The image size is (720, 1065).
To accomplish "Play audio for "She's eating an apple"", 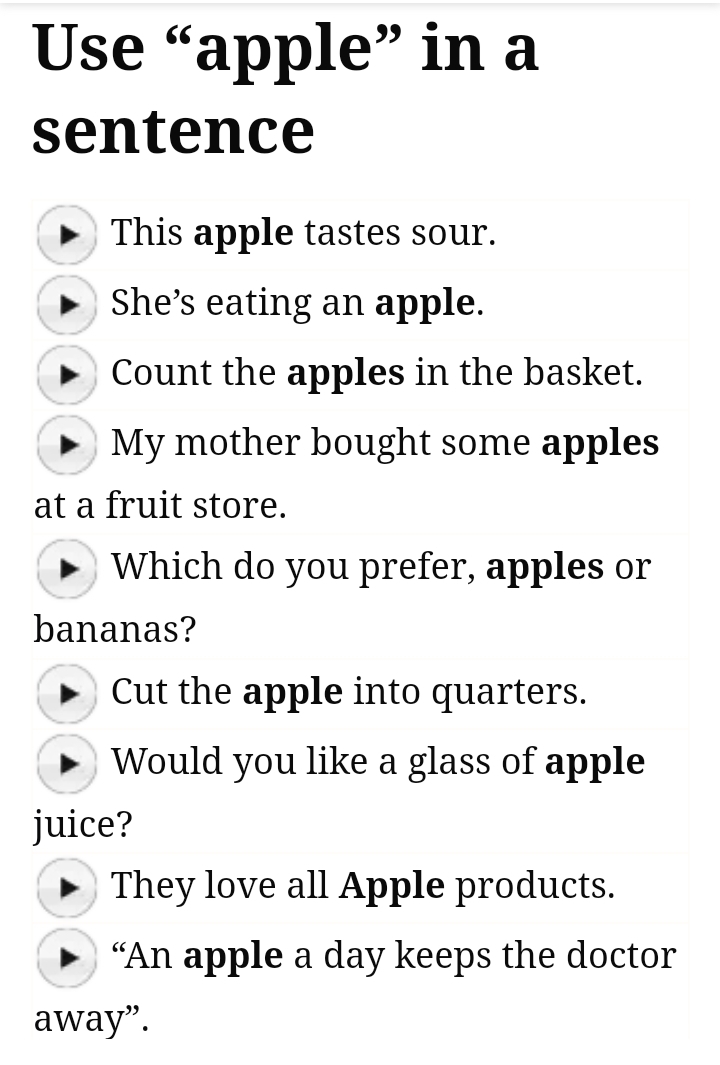I will click(x=67, y=304).
